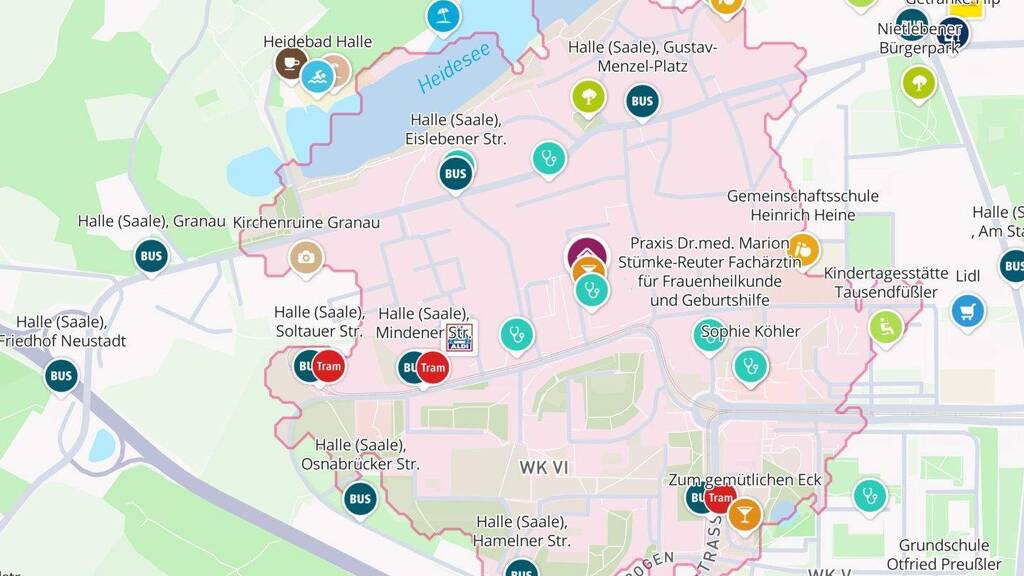Select the Eislebener Str. bus stop pin
Screen dimensions: 1024x576
455,174
